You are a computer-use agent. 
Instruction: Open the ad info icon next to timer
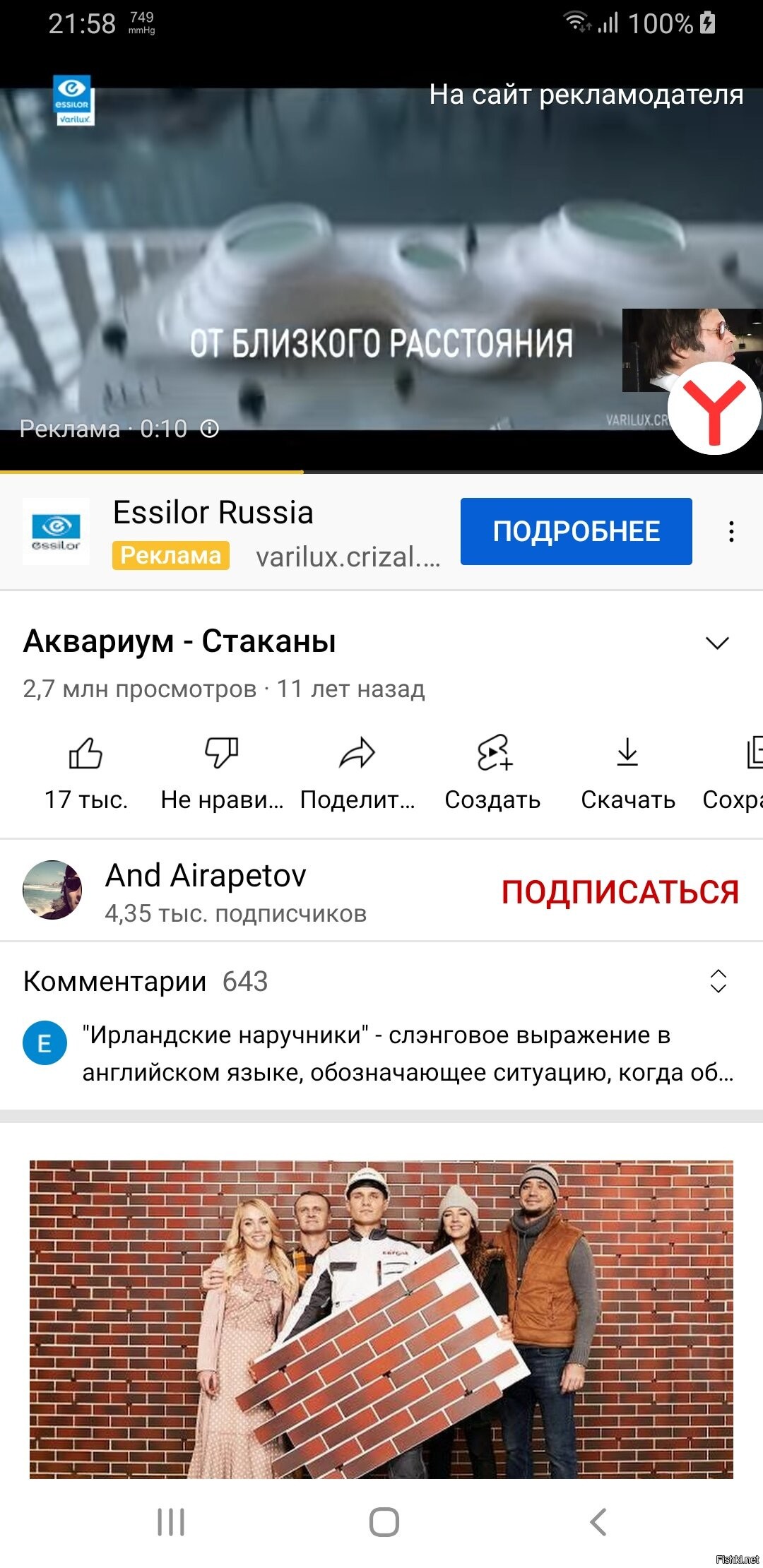(x=210, y=429)
